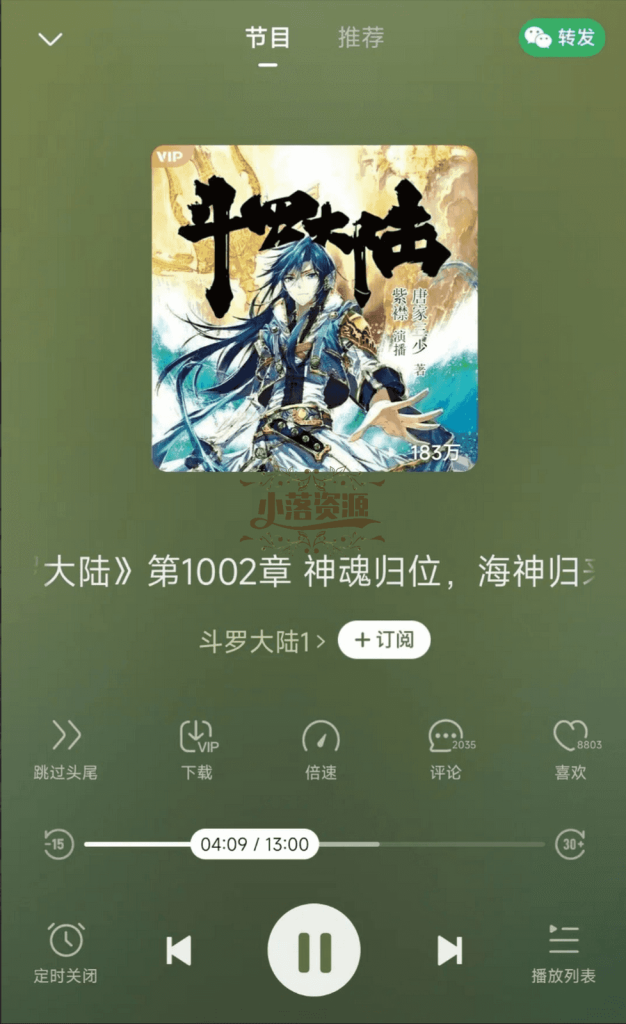Subscribe with the 订阅 button
The height and width of the screenshot is (1024, 626).
point(384,641)
